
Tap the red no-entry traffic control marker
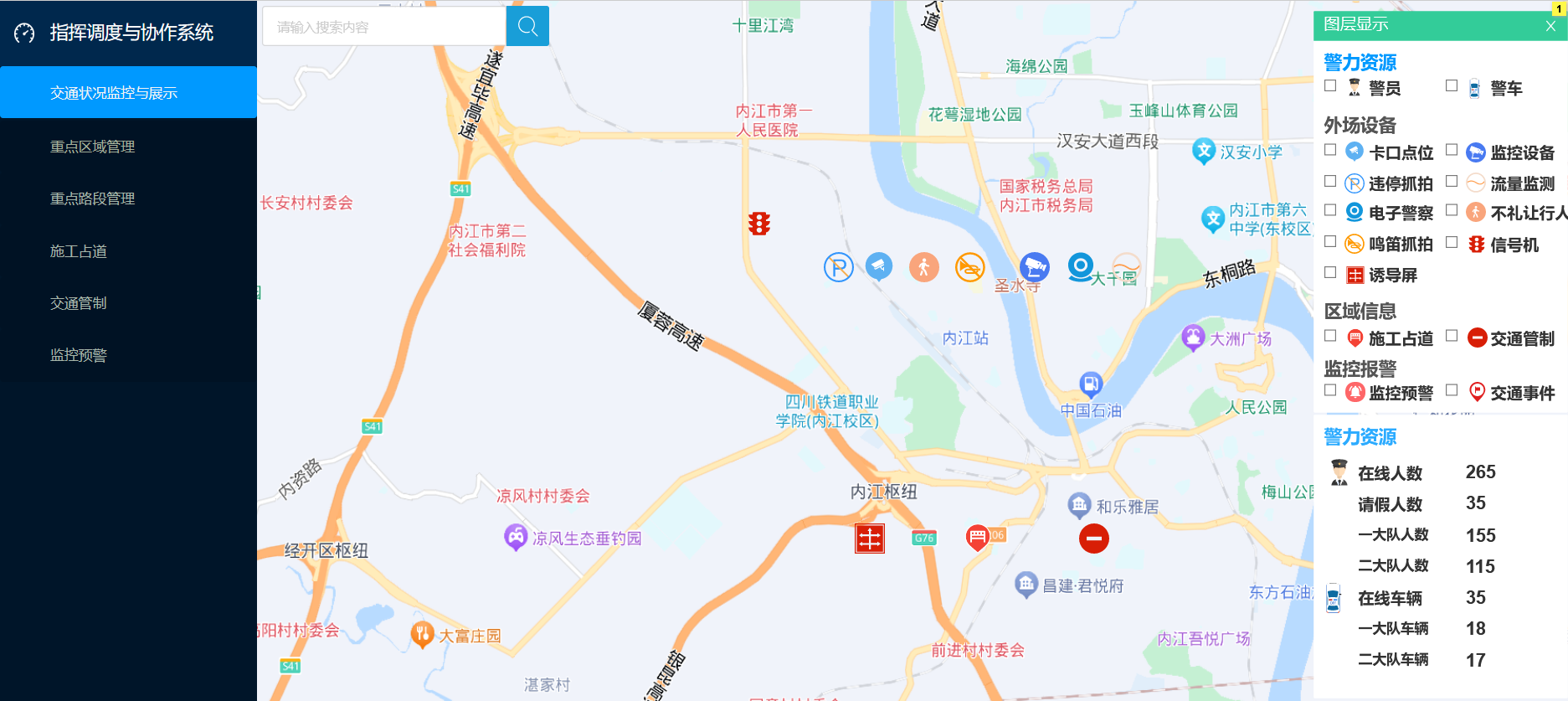coord(1093,539)
